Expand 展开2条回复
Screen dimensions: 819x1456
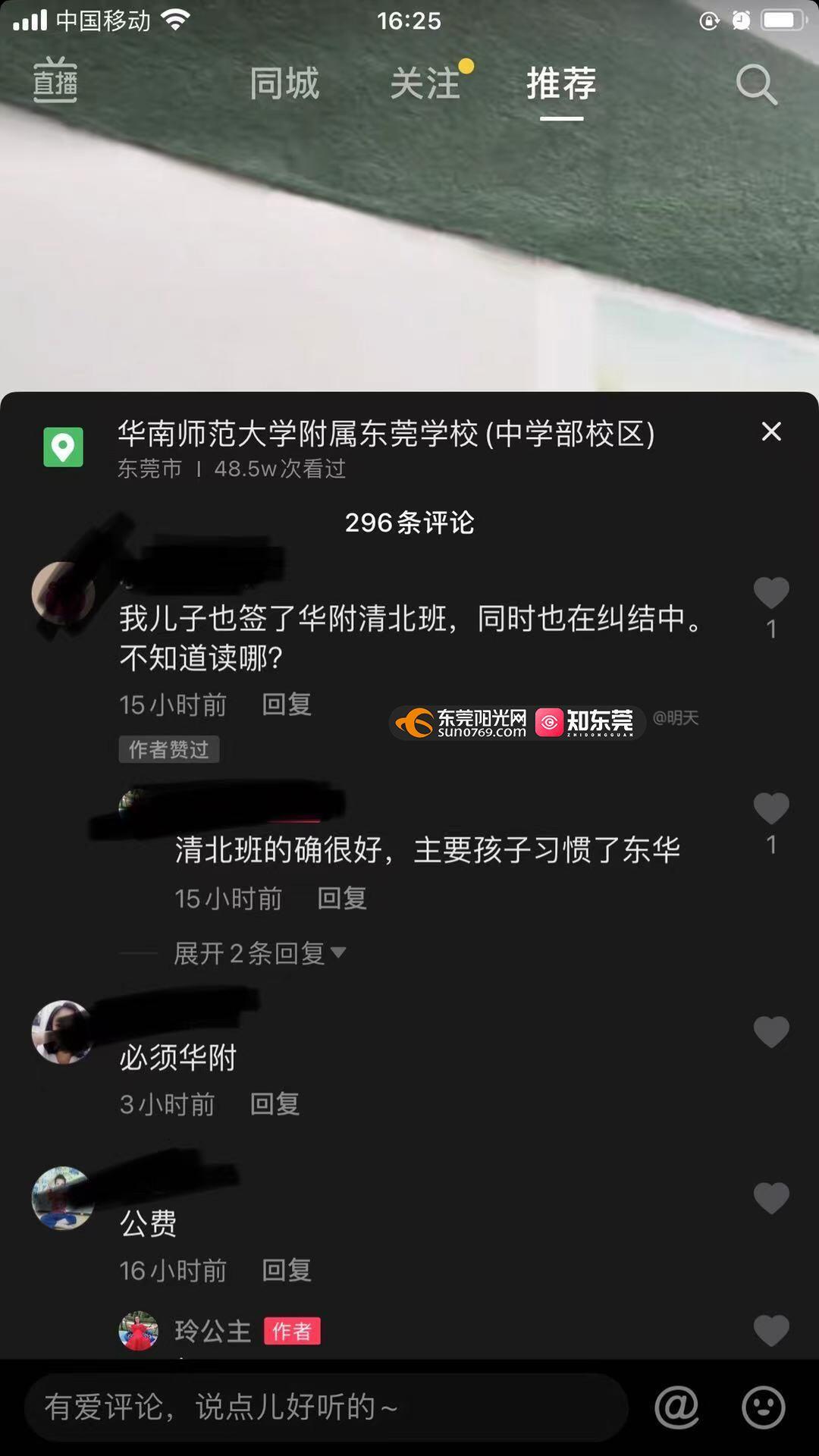click(259, 953)
